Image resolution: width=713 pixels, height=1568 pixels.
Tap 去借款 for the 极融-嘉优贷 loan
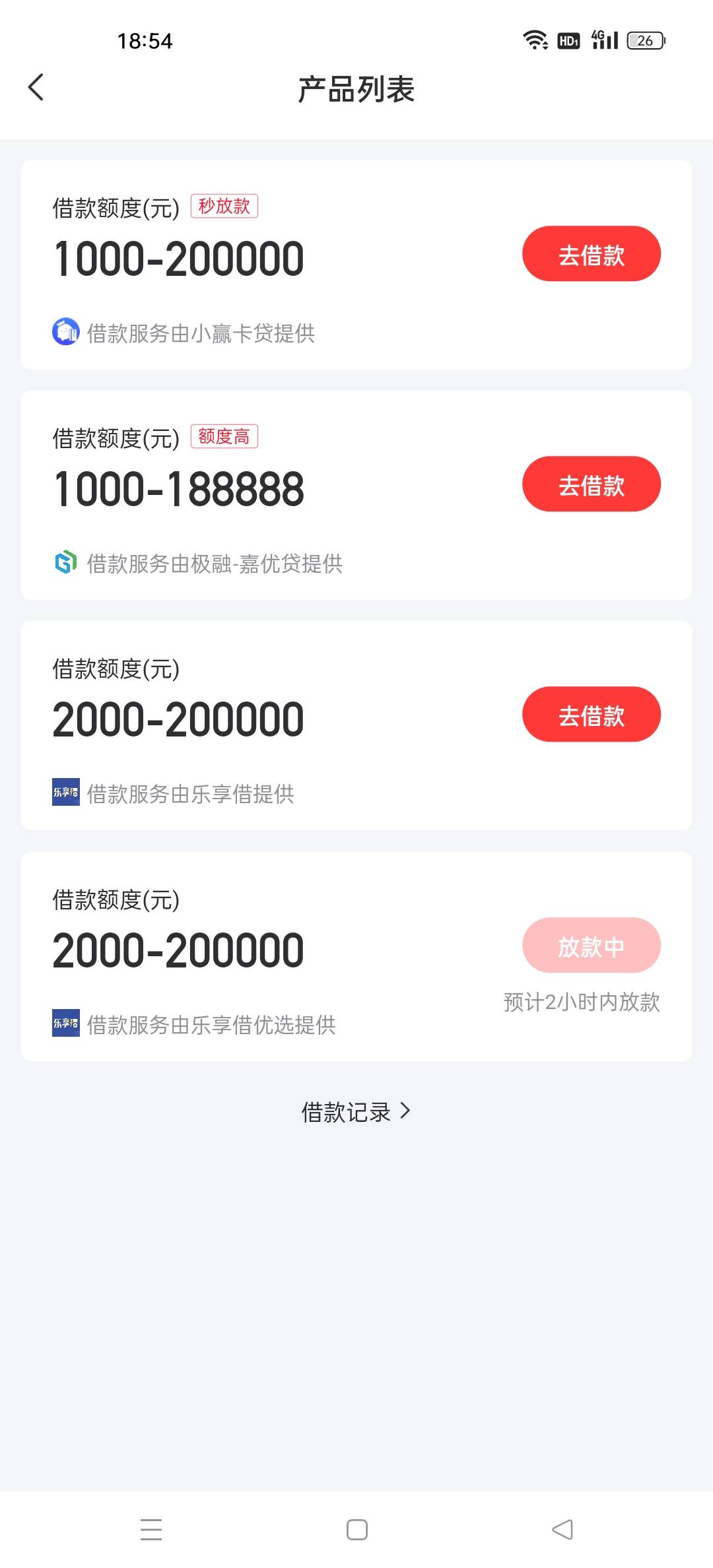(x=592, y=484)
